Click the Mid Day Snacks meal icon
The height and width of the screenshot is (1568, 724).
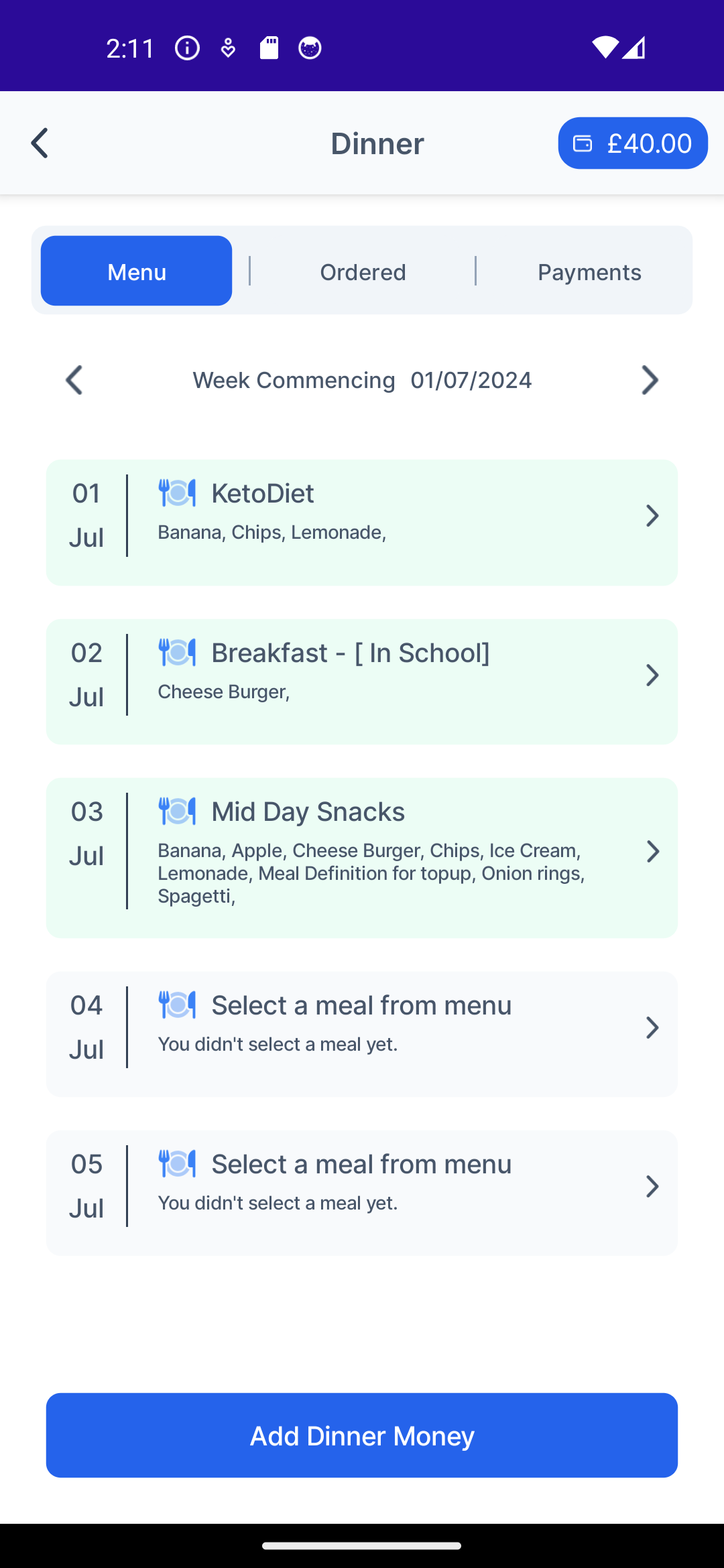pyautogui.click(x=176, y=810)
